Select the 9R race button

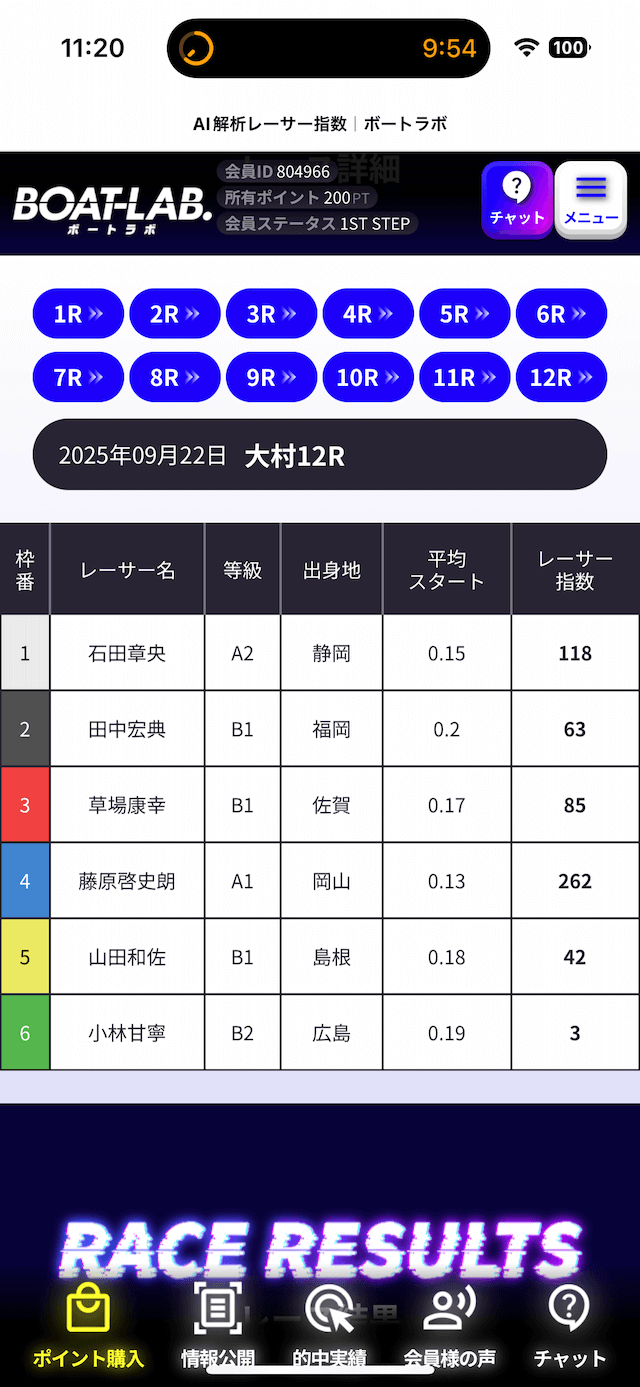point(272,377)
